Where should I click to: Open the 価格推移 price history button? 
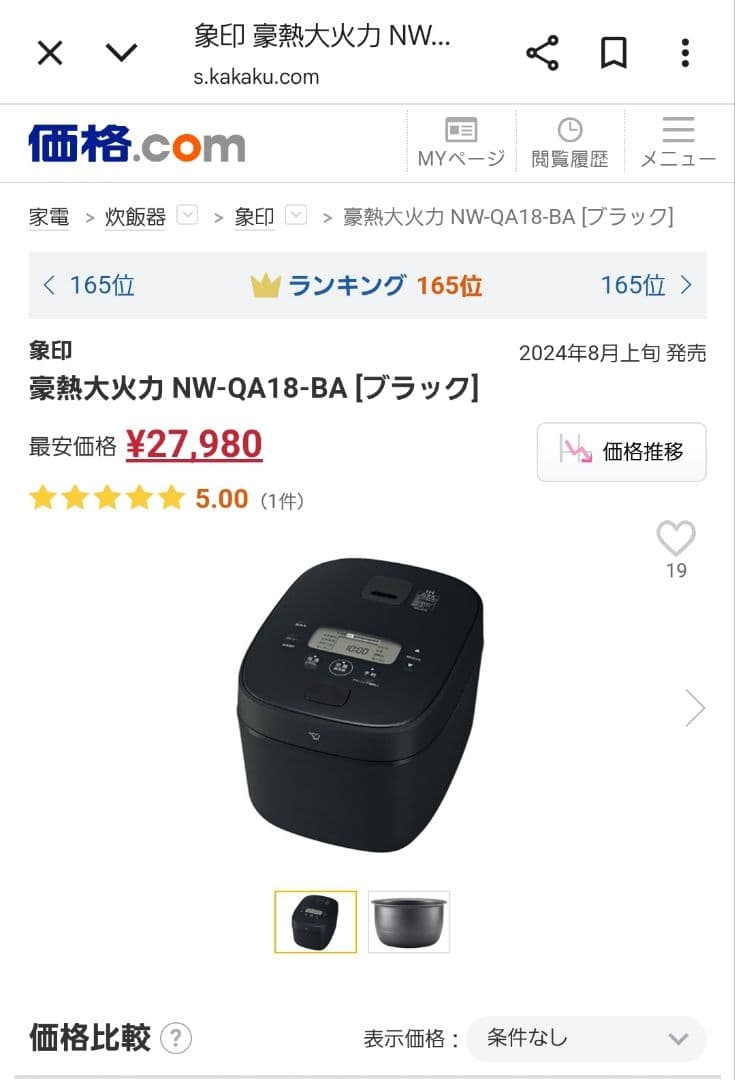(621, 452)
